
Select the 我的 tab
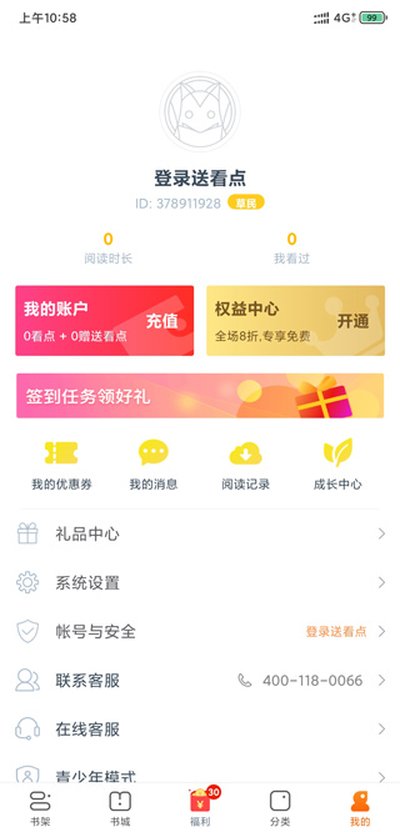tap(360, 808)
